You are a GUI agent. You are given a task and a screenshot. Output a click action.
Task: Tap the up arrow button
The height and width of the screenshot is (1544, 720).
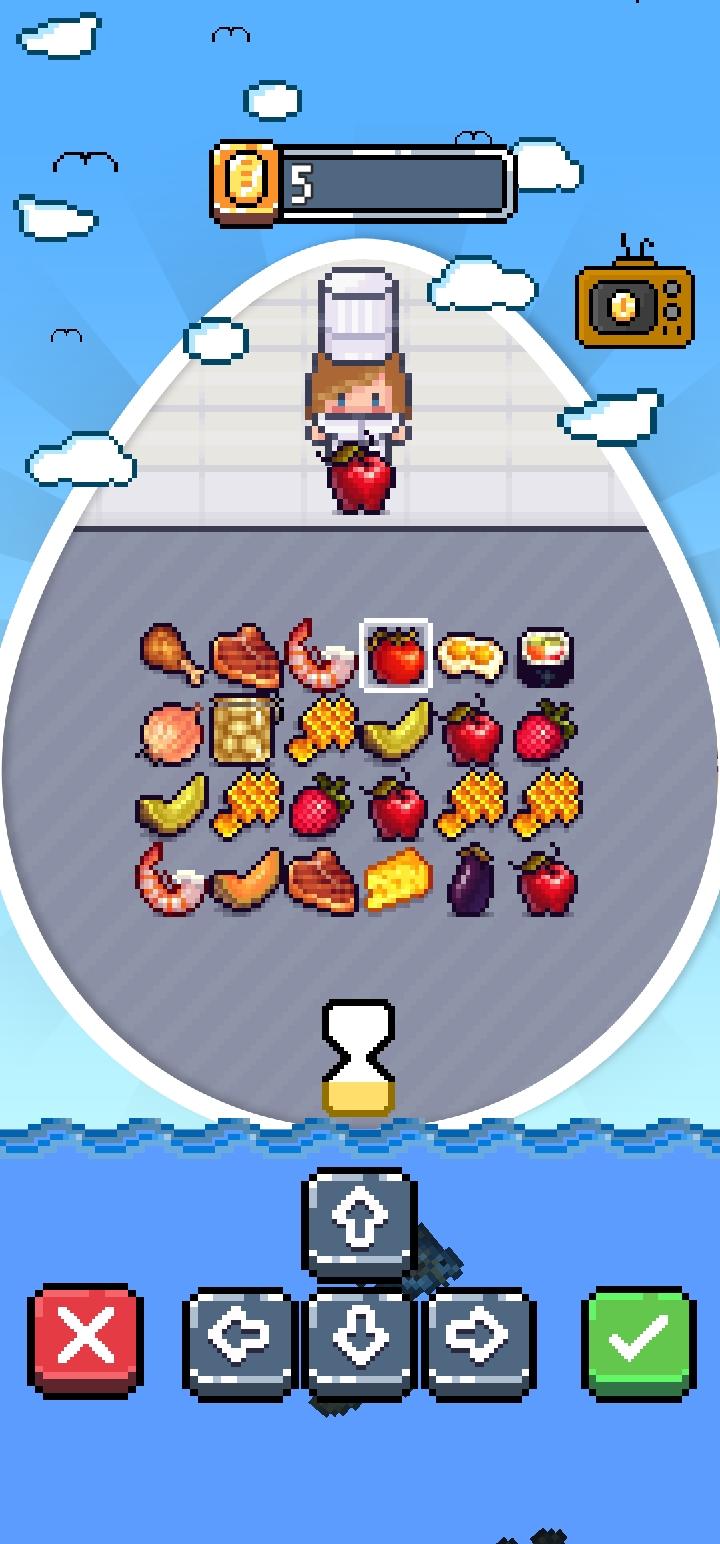coord(360,1221)
